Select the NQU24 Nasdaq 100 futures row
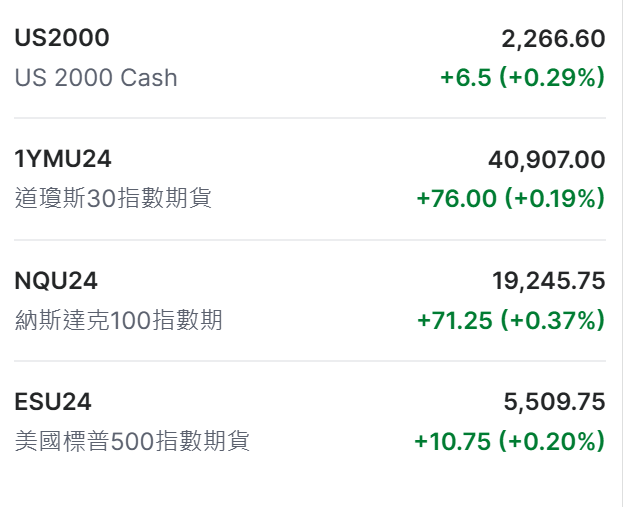 click(310, 301)
